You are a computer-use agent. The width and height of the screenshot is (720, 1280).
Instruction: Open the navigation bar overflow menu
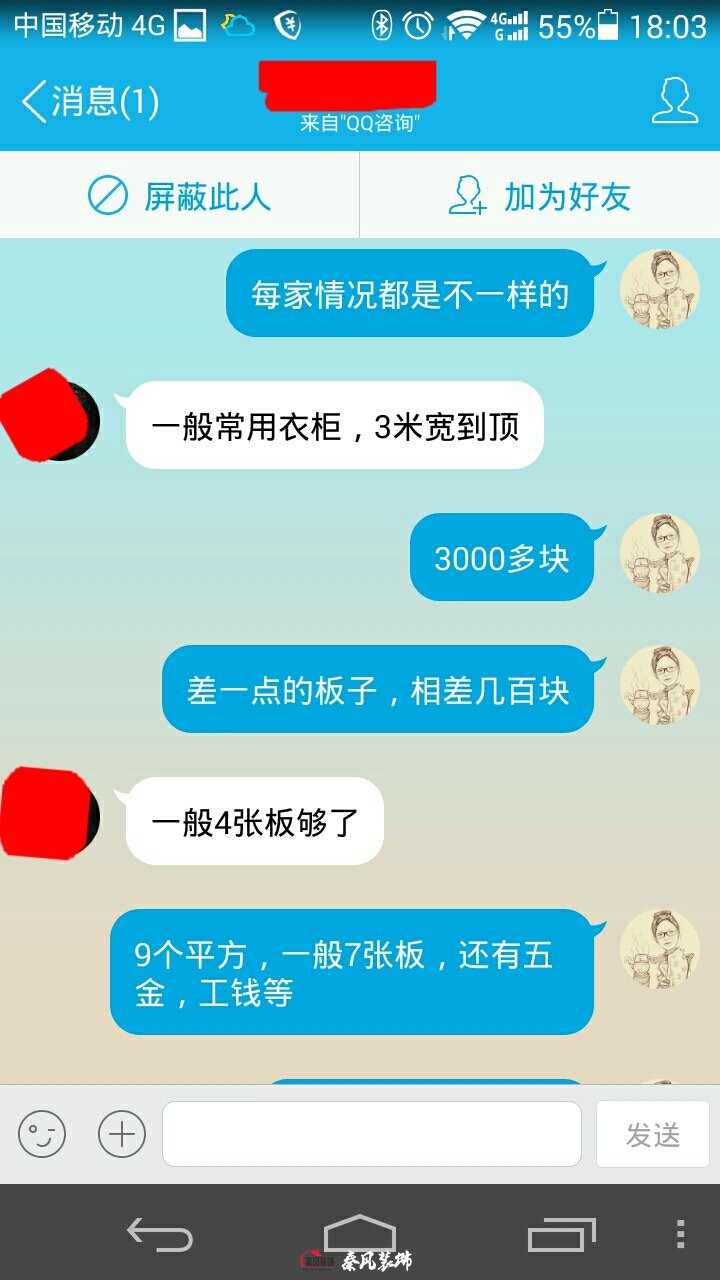coord(680,1234)
